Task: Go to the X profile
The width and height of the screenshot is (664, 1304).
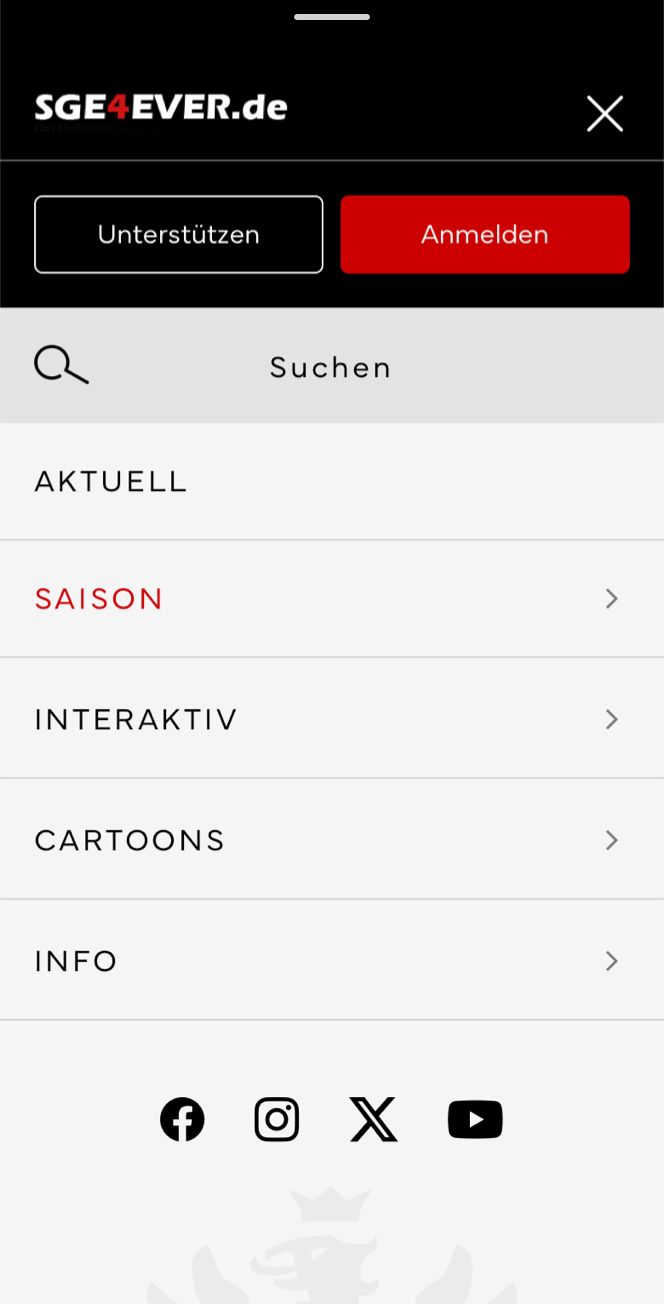Action: click(x=373, y=1119)
